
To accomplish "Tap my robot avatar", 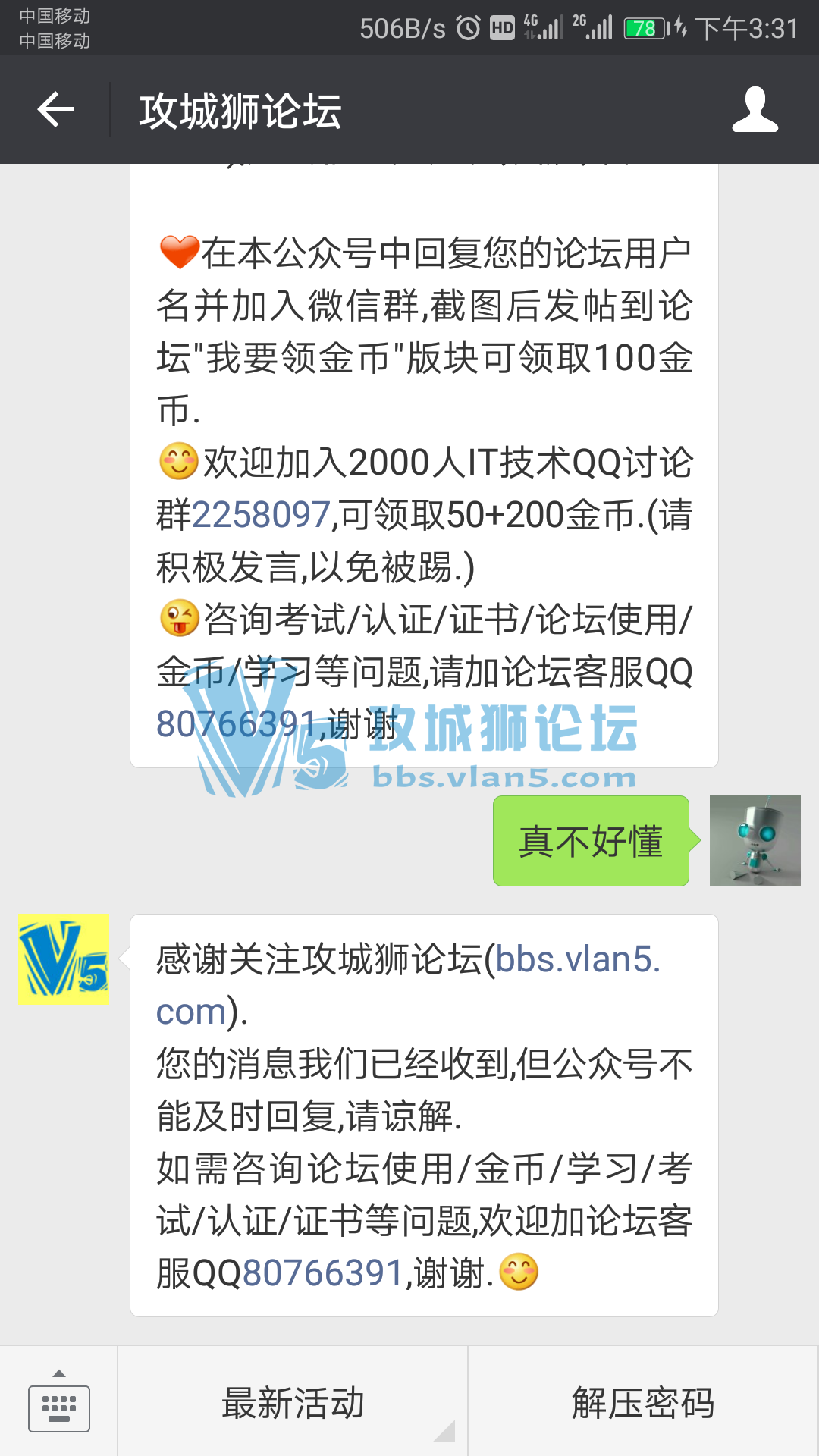I will 755,841.
